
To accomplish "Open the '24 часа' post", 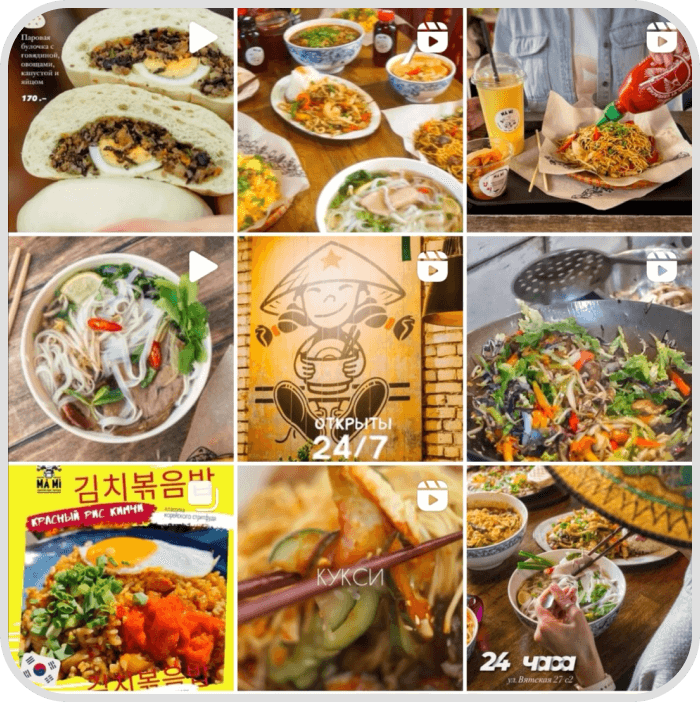I will coord(579,578).
